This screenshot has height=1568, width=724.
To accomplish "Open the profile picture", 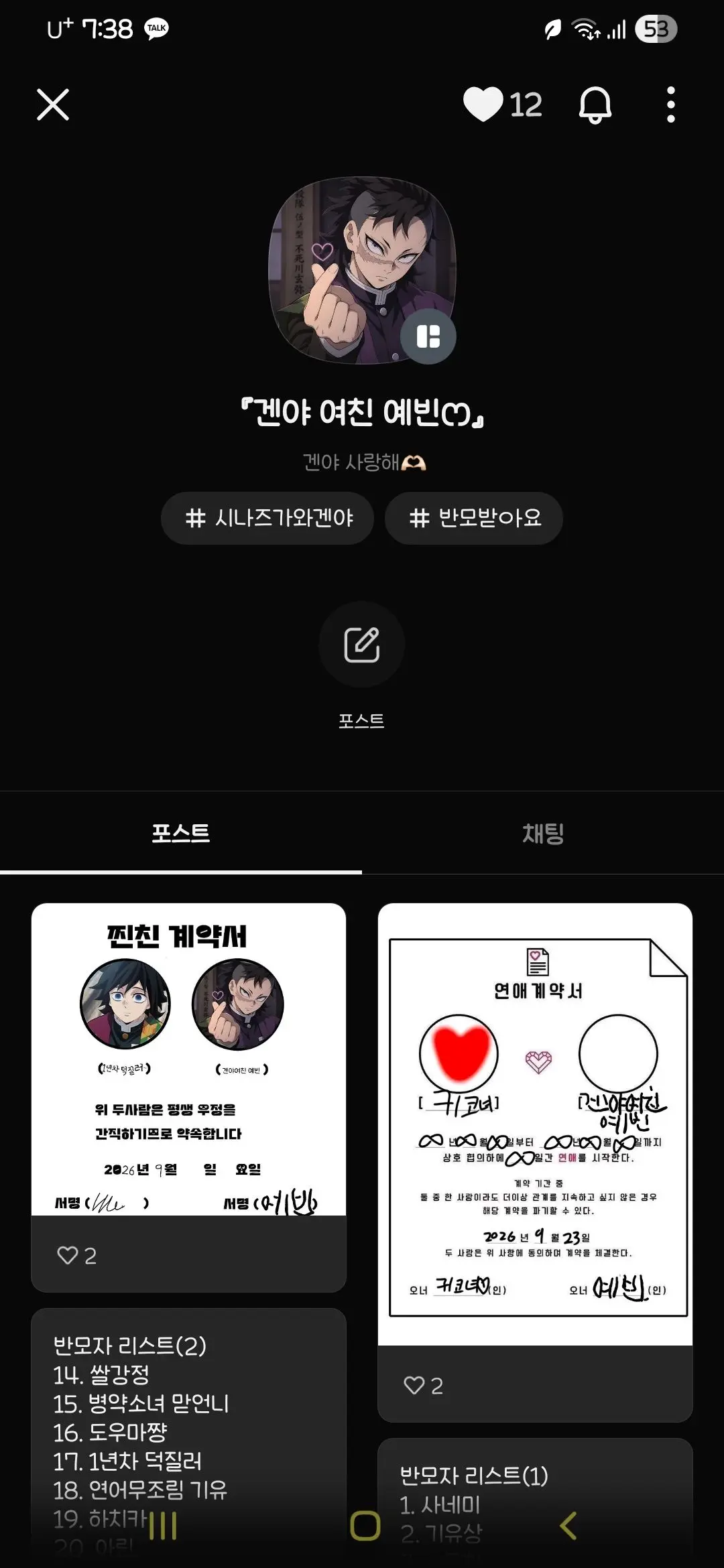I will click(x=362, y=270).
